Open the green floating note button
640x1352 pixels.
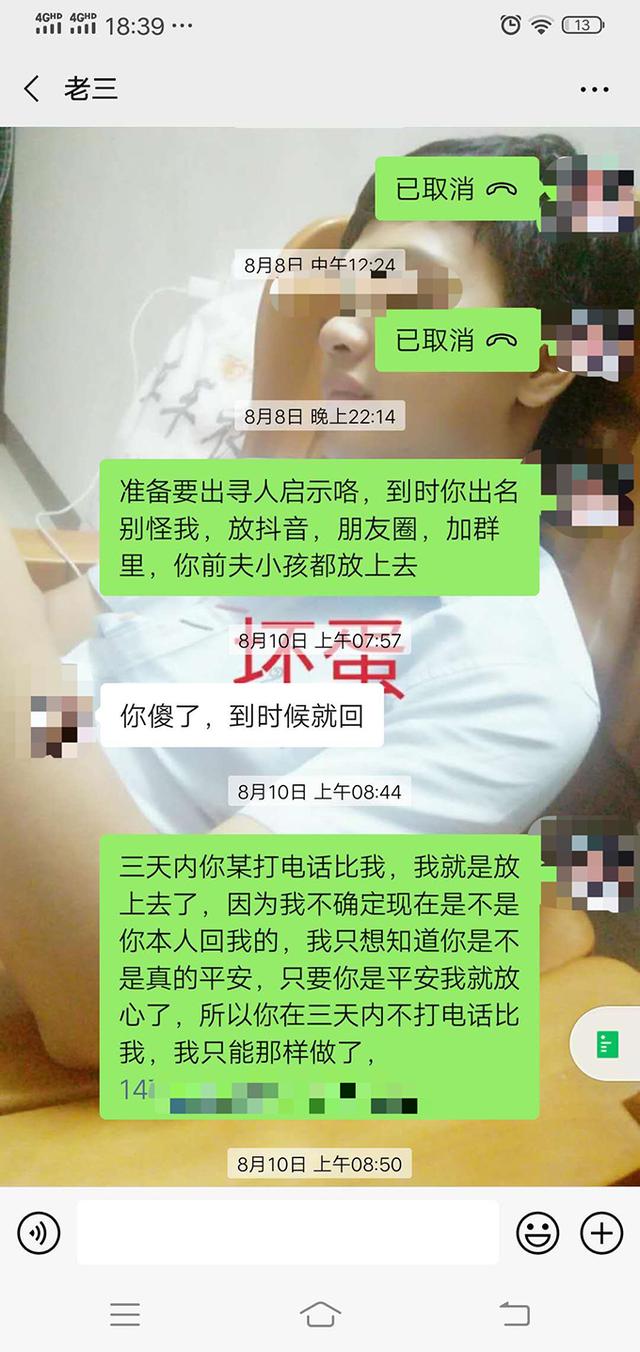tap(606, 1045)
